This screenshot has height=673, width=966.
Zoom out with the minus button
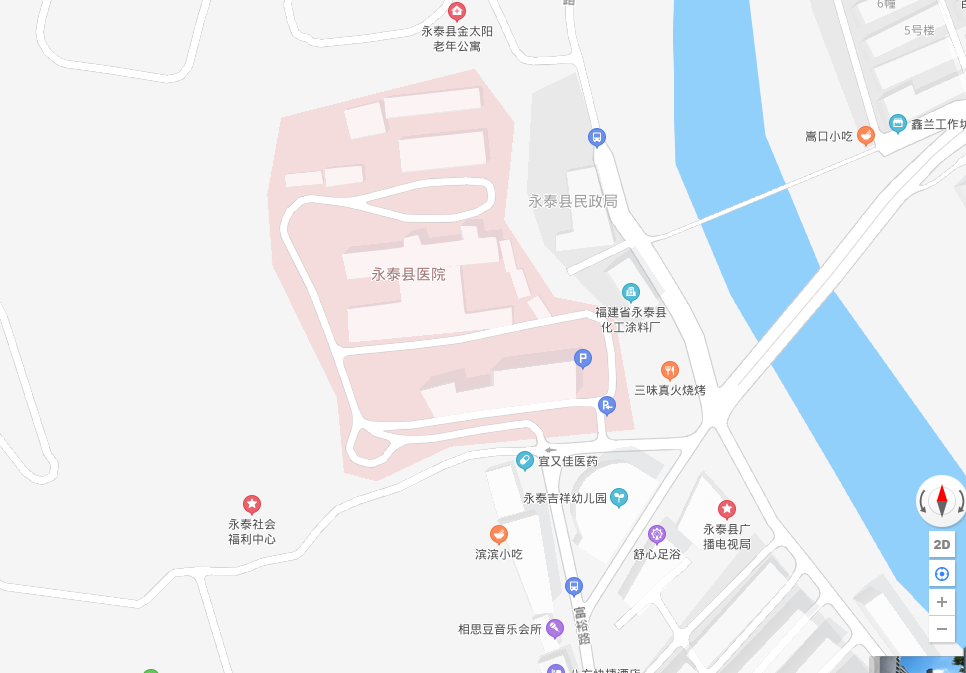941,629
